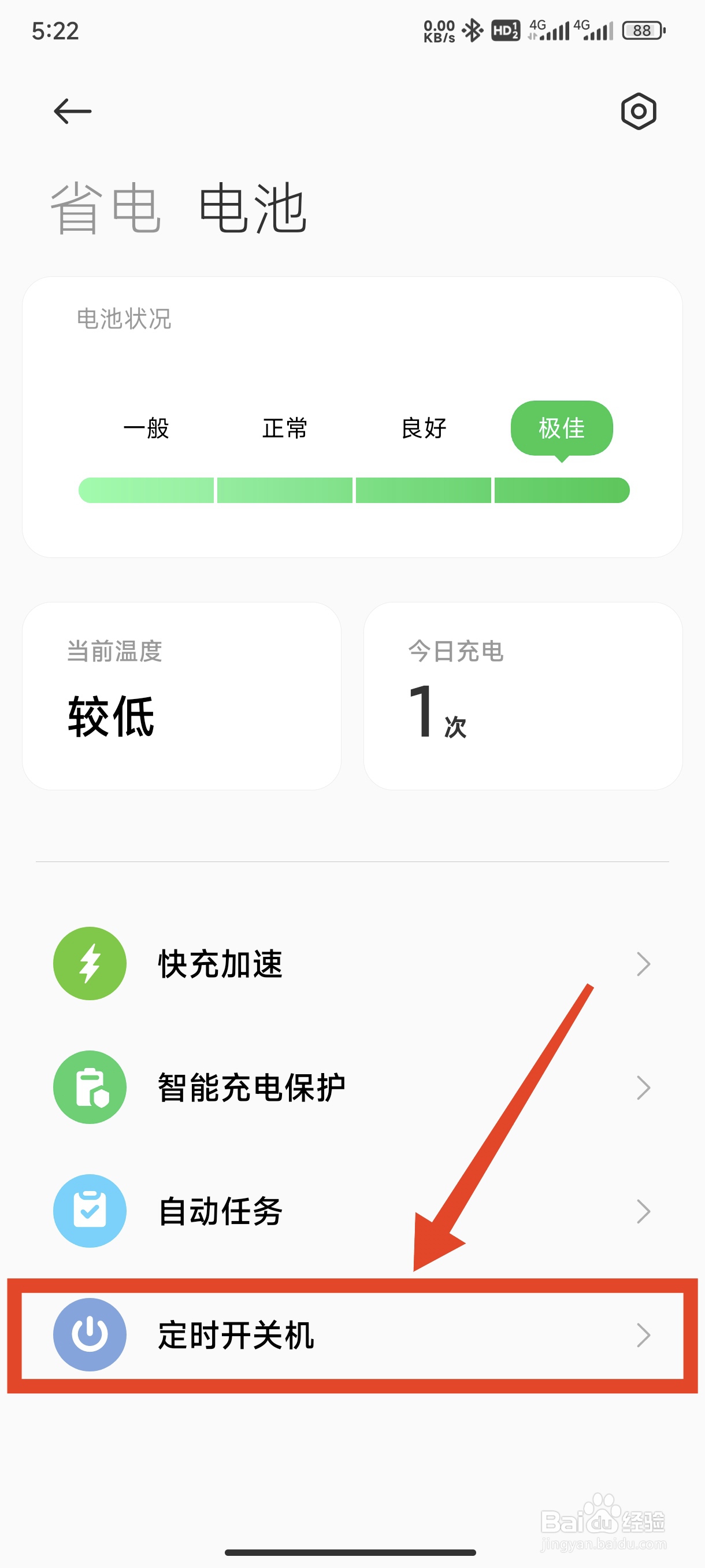
Task: Click the blue automatic tasks clipboard icon
Action: click(90, 1211)
